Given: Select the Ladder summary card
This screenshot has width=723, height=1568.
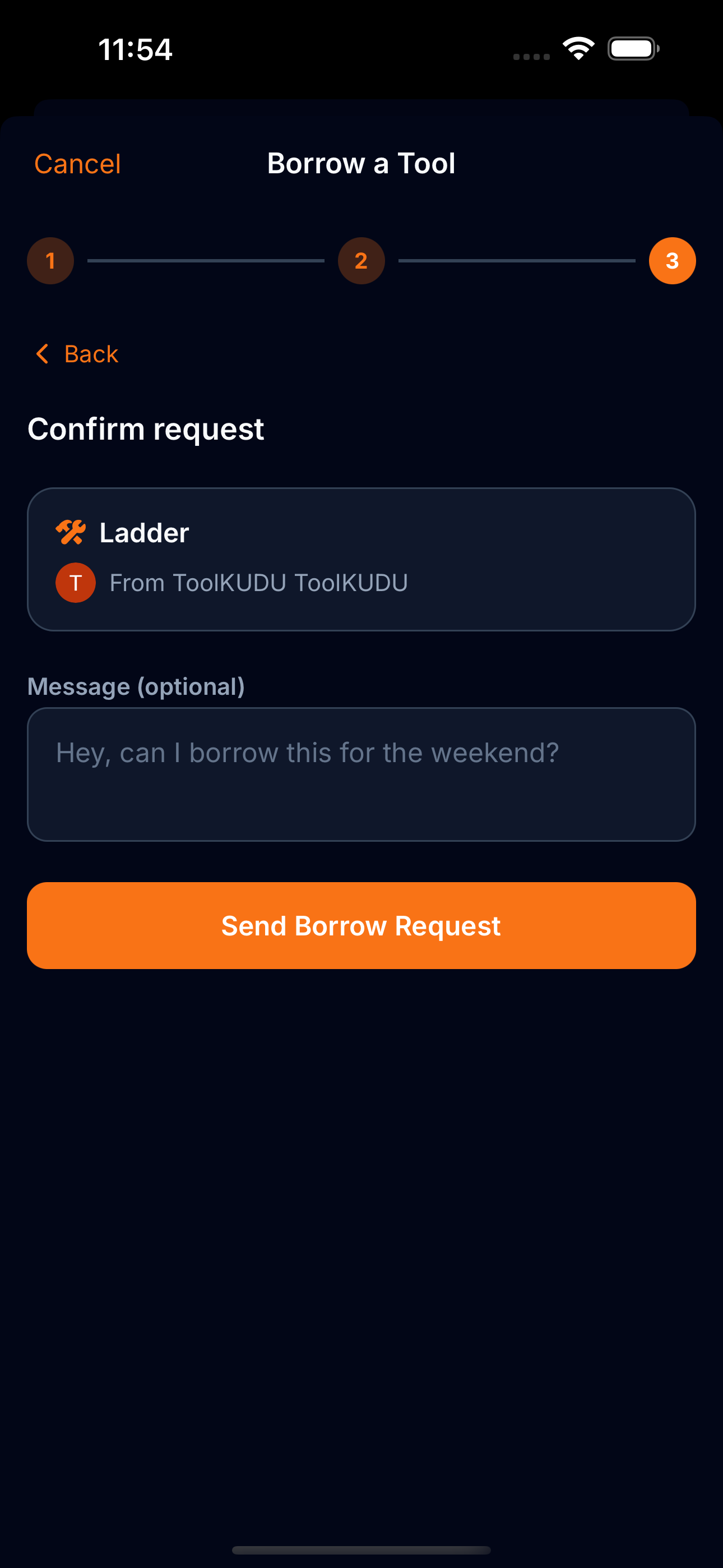Looking at the screenshot, I should click(x=361, y=557).
